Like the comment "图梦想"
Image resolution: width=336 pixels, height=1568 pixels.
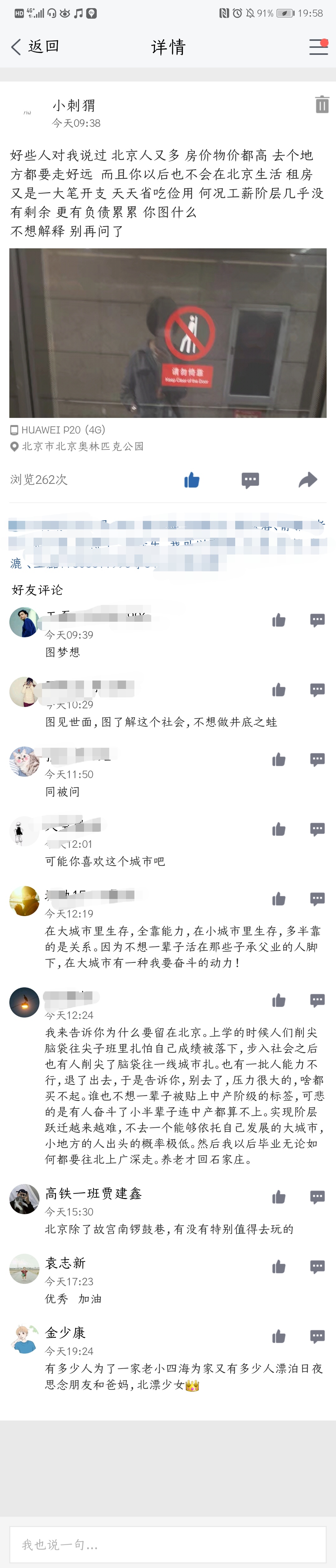[x=279, y=620]
